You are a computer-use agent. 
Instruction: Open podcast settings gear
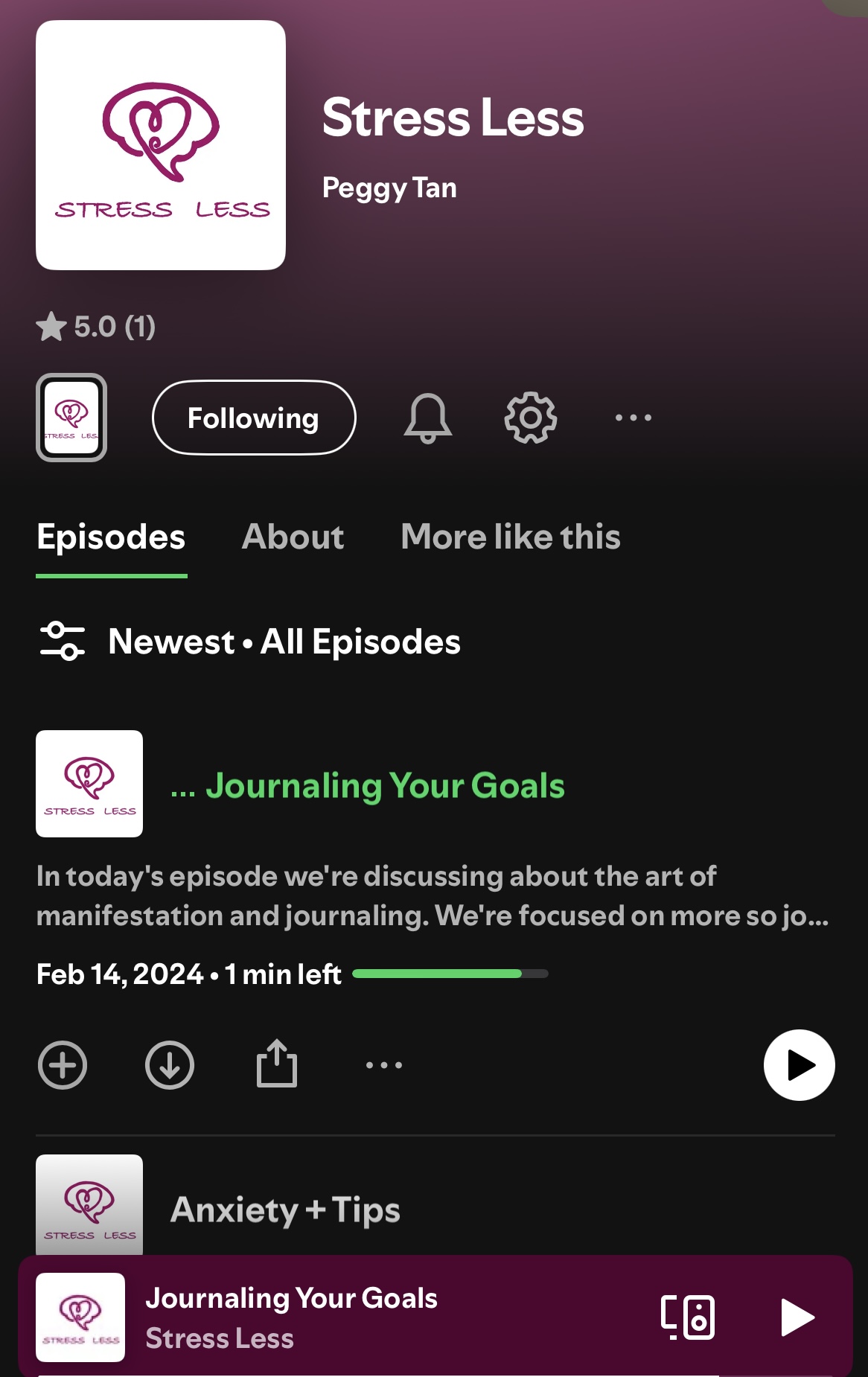[x=530, y=418]
